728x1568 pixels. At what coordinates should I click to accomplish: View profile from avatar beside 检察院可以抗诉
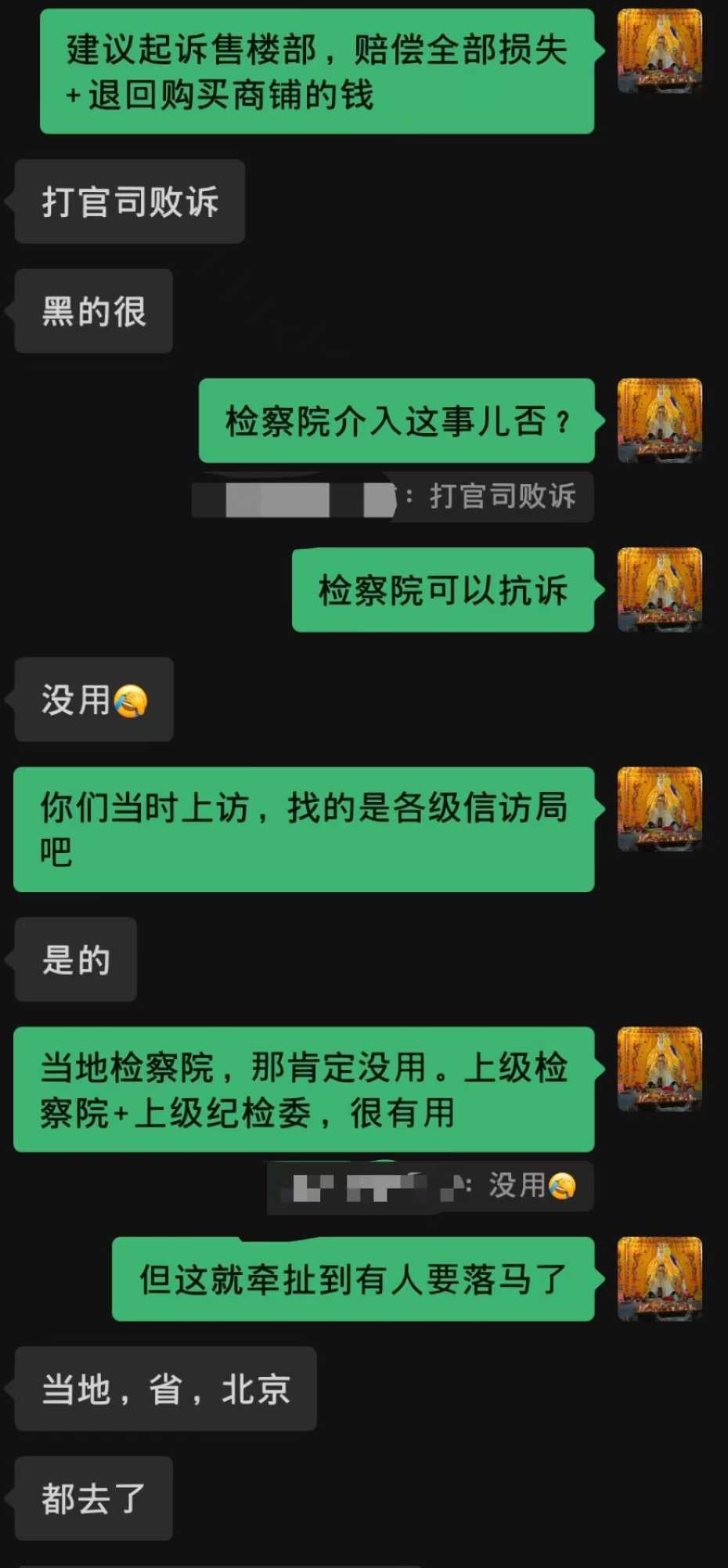pyautogui.click(x=659, y=590)
